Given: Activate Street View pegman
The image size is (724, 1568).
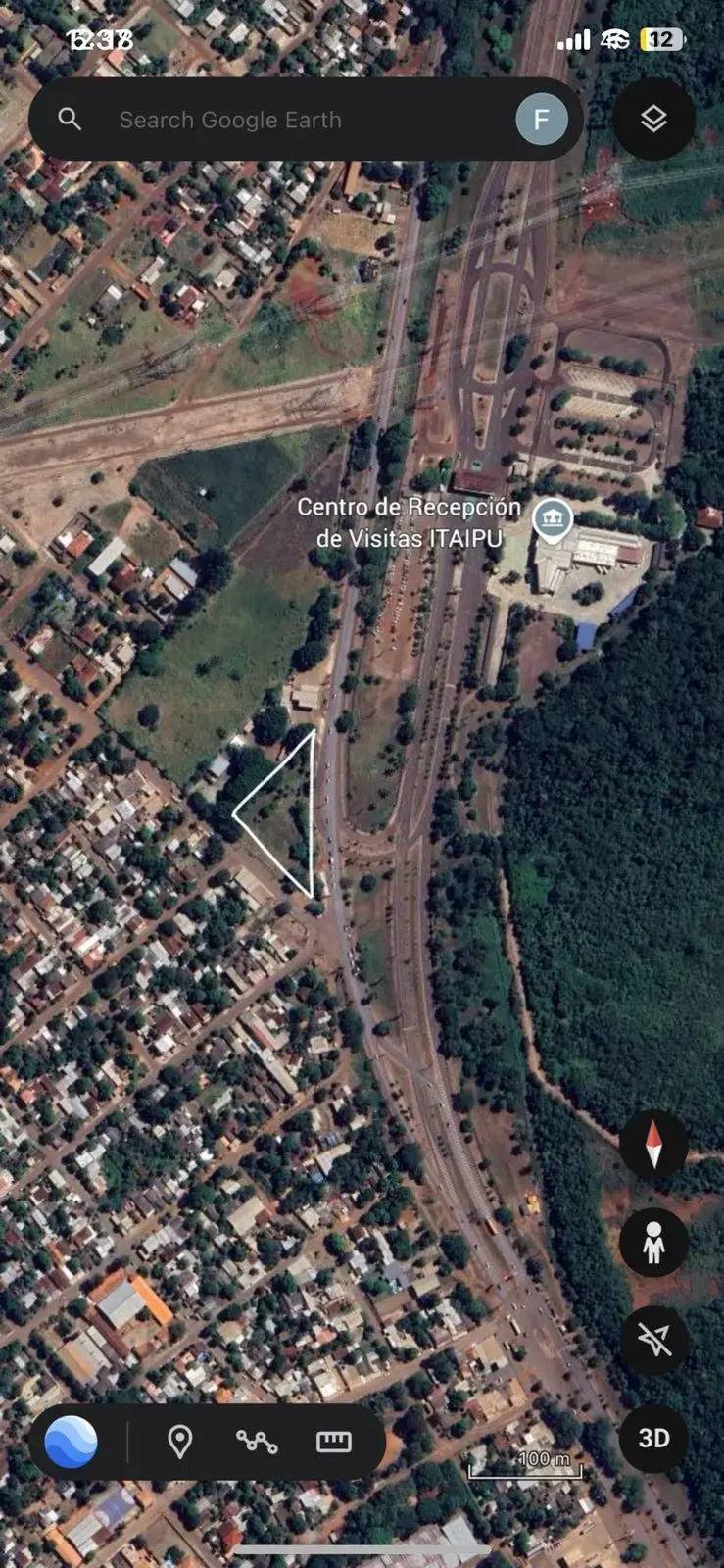Looking at the screenshot, I should pyautogui.click(x=653, y=1243).
